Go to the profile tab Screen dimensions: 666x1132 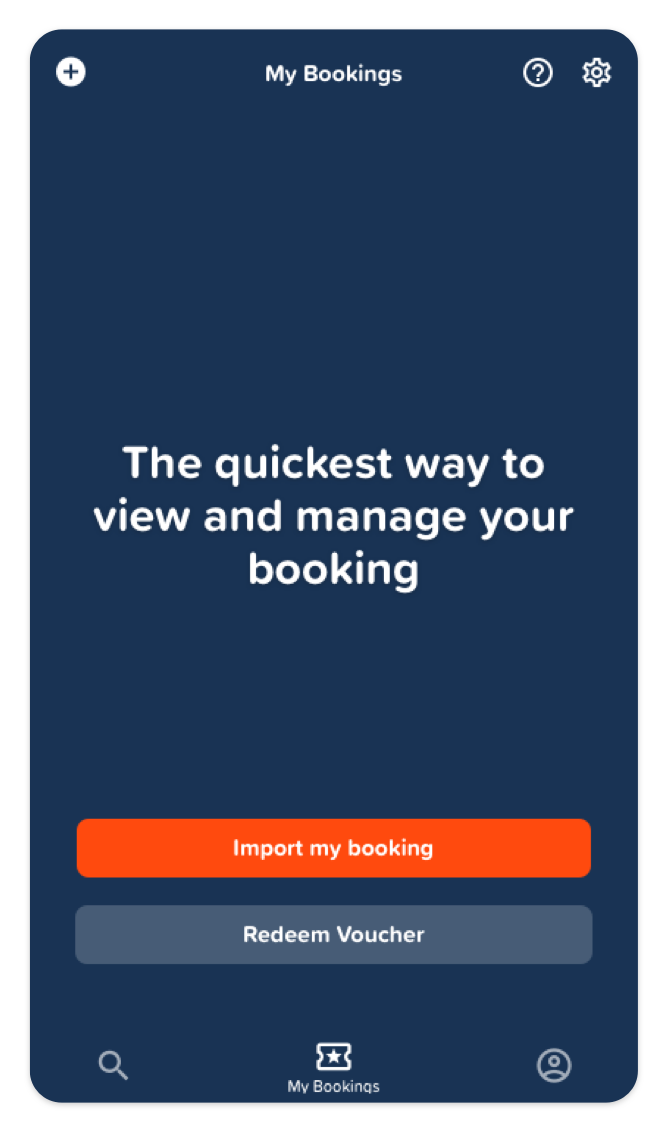tap(554, 1066)
